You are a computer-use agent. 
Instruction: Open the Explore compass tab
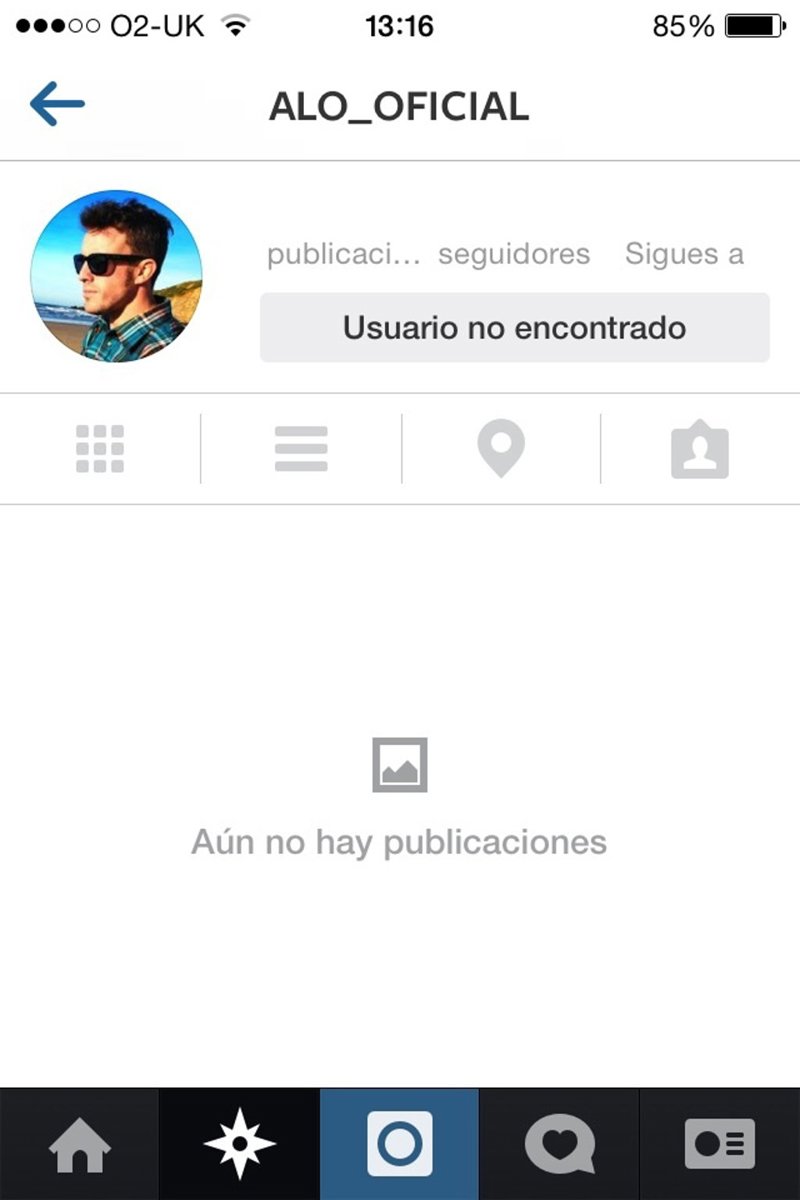(240, 1144)
